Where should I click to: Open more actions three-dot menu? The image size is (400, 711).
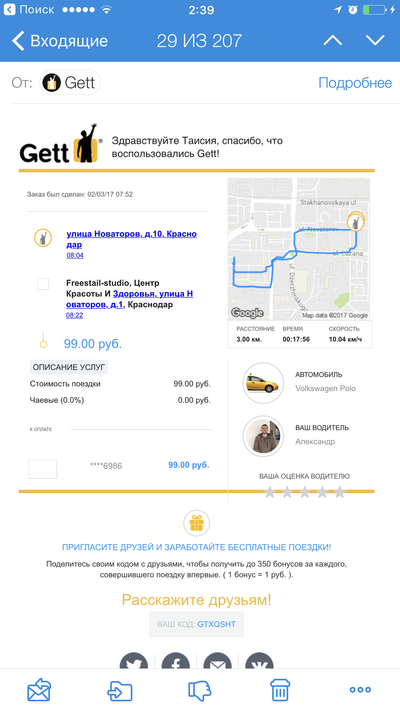361,690
